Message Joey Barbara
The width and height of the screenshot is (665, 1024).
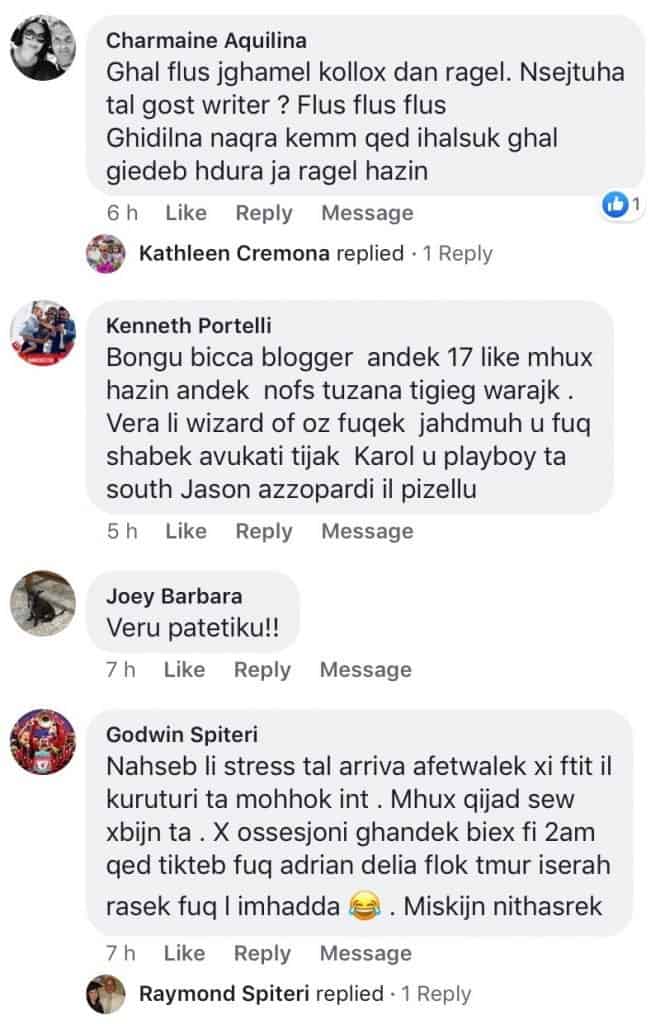(x=365, y=670)
